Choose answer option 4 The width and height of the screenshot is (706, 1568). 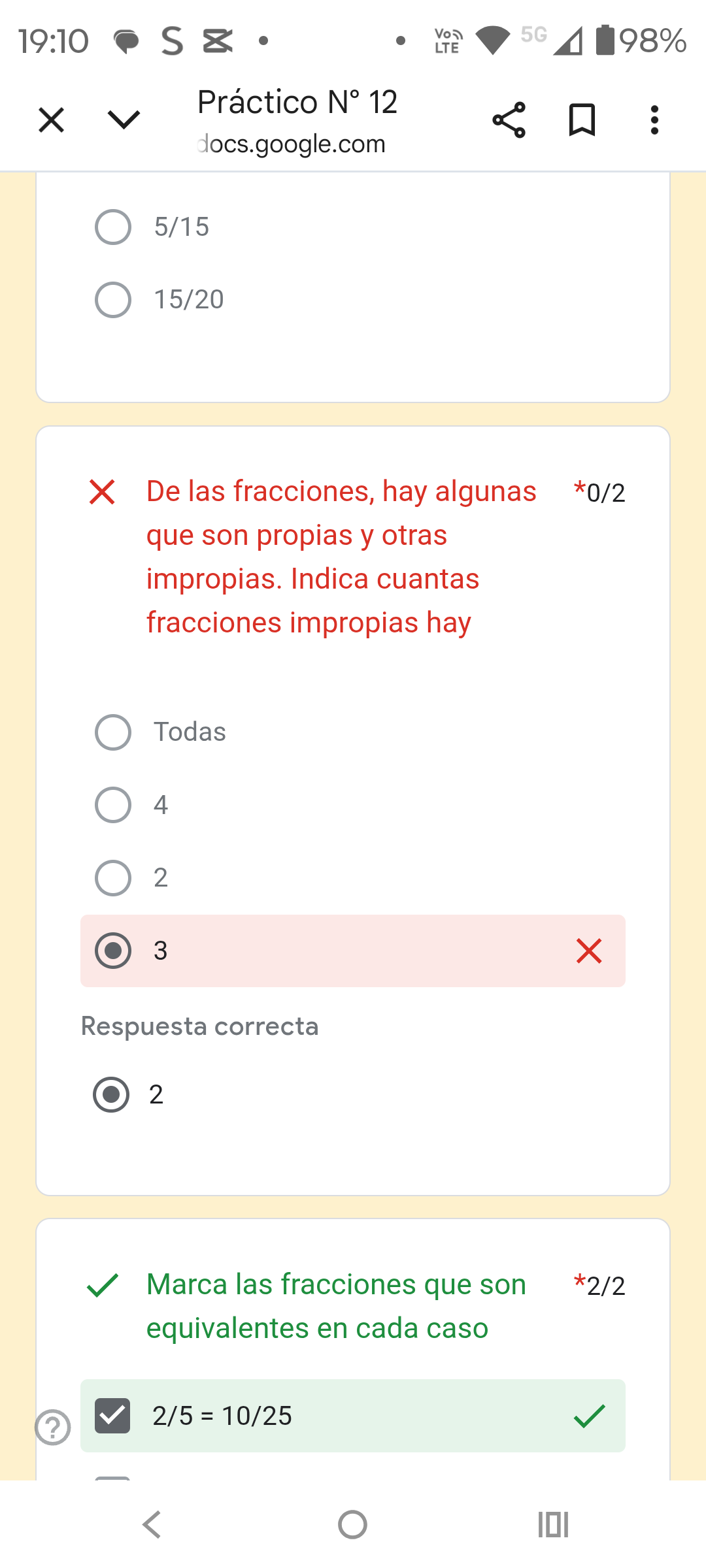[x=113, y=805]
